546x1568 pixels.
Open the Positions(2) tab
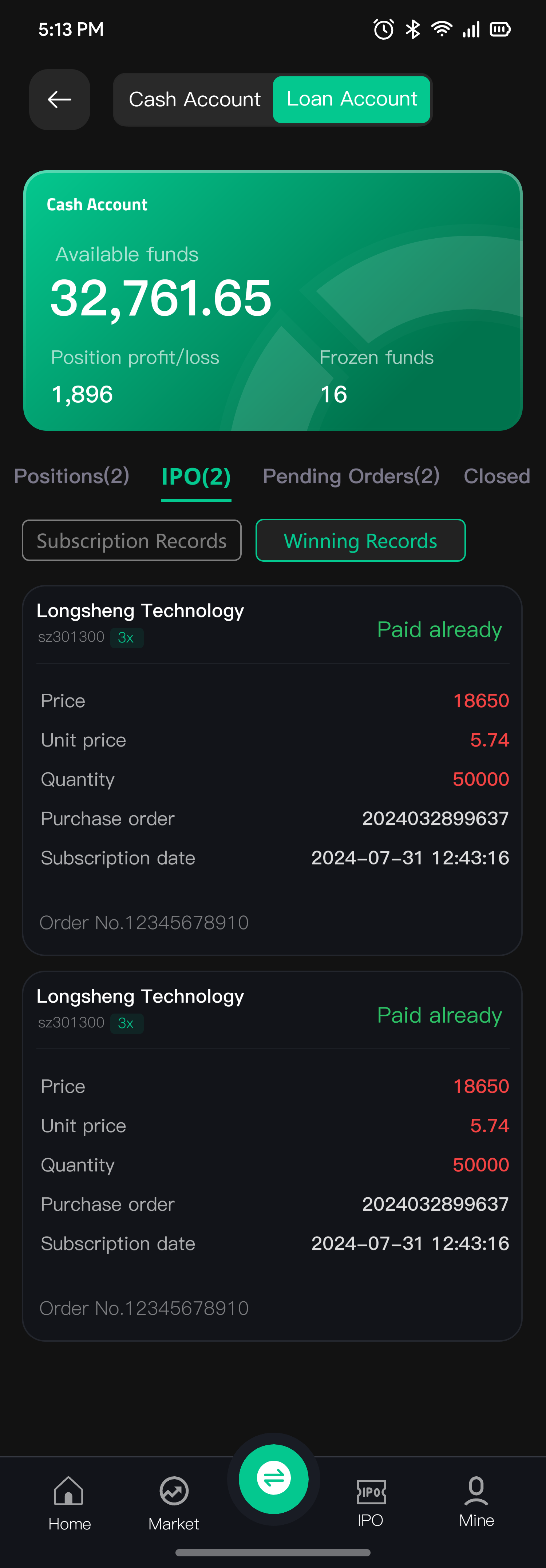(x=72, y=476)
